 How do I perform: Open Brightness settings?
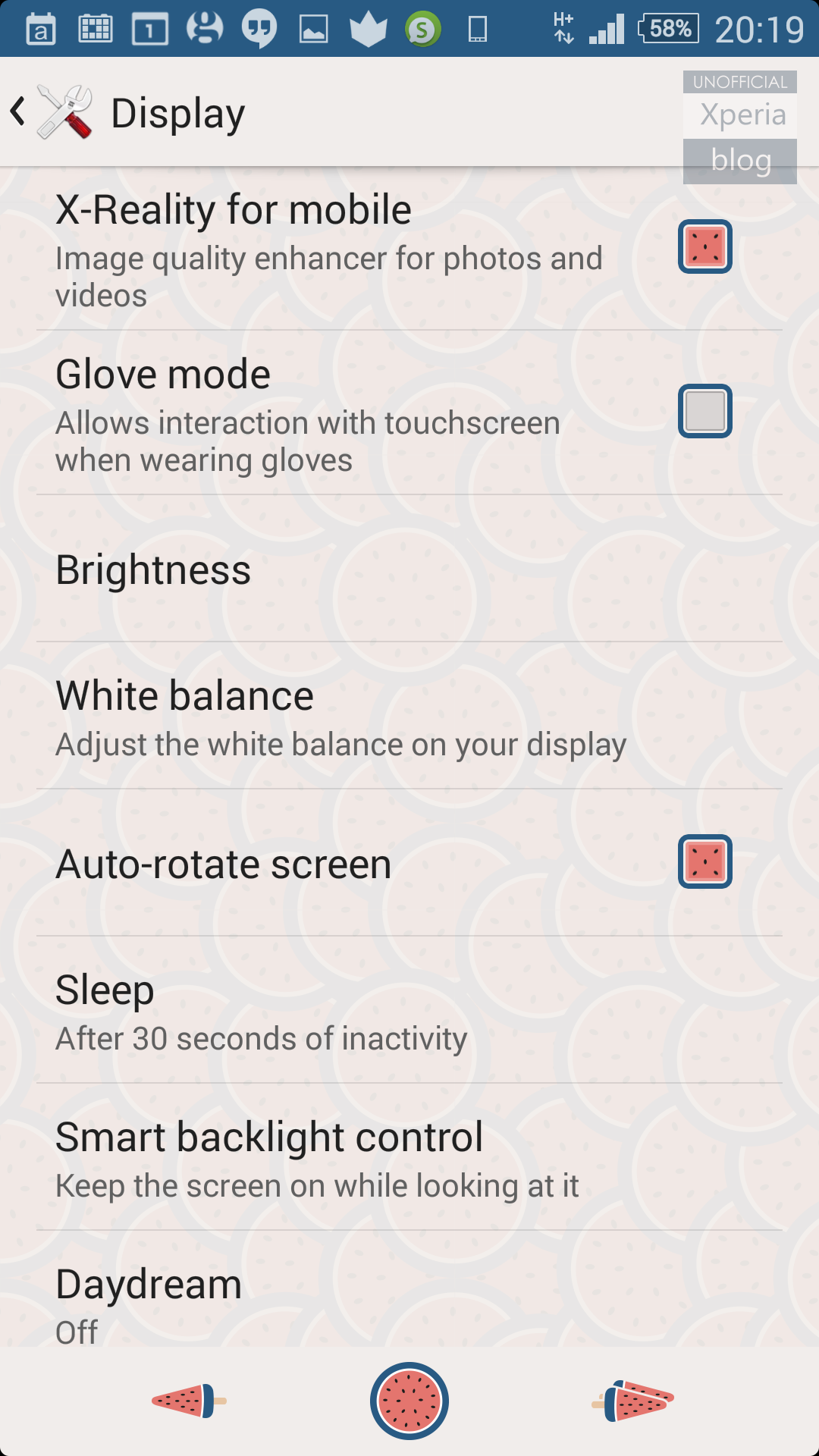pyautogui.click(x=409, y=570)
